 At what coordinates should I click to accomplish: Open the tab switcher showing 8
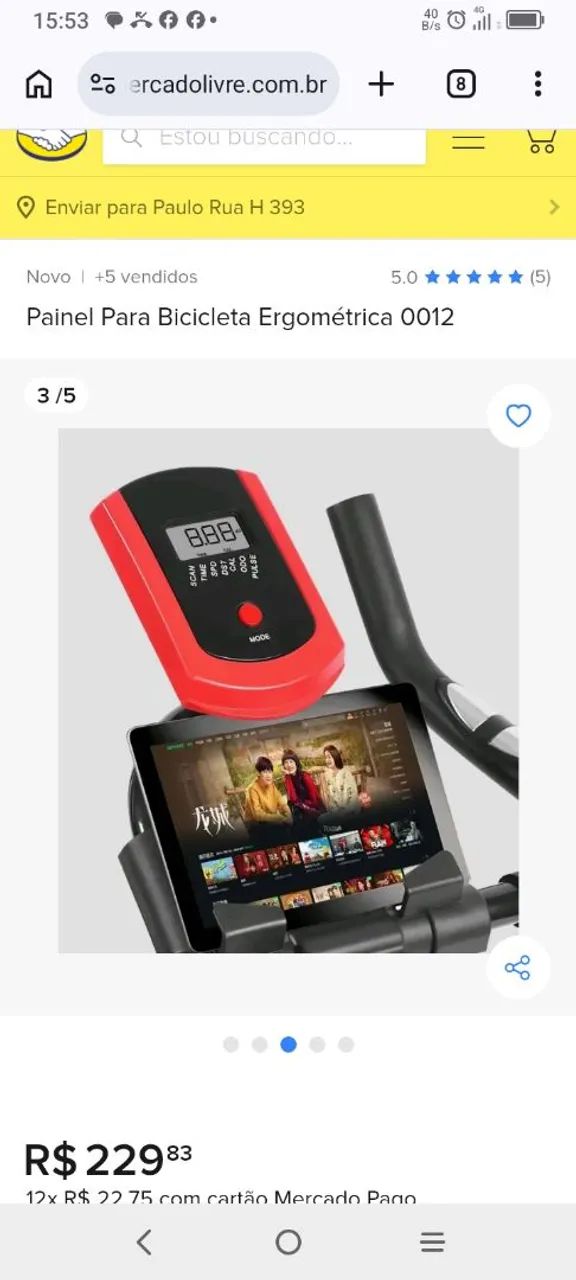click(x=460, y=84)
